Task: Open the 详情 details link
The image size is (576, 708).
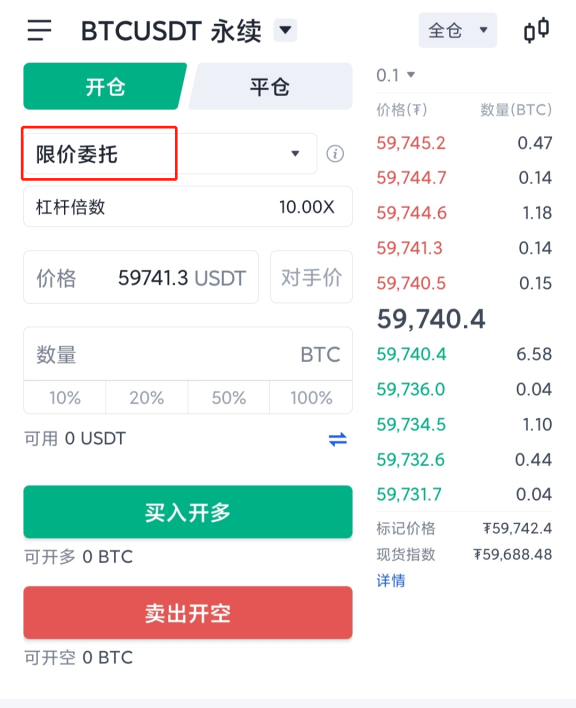Action: pyautogui.click(x=391, y=580)
